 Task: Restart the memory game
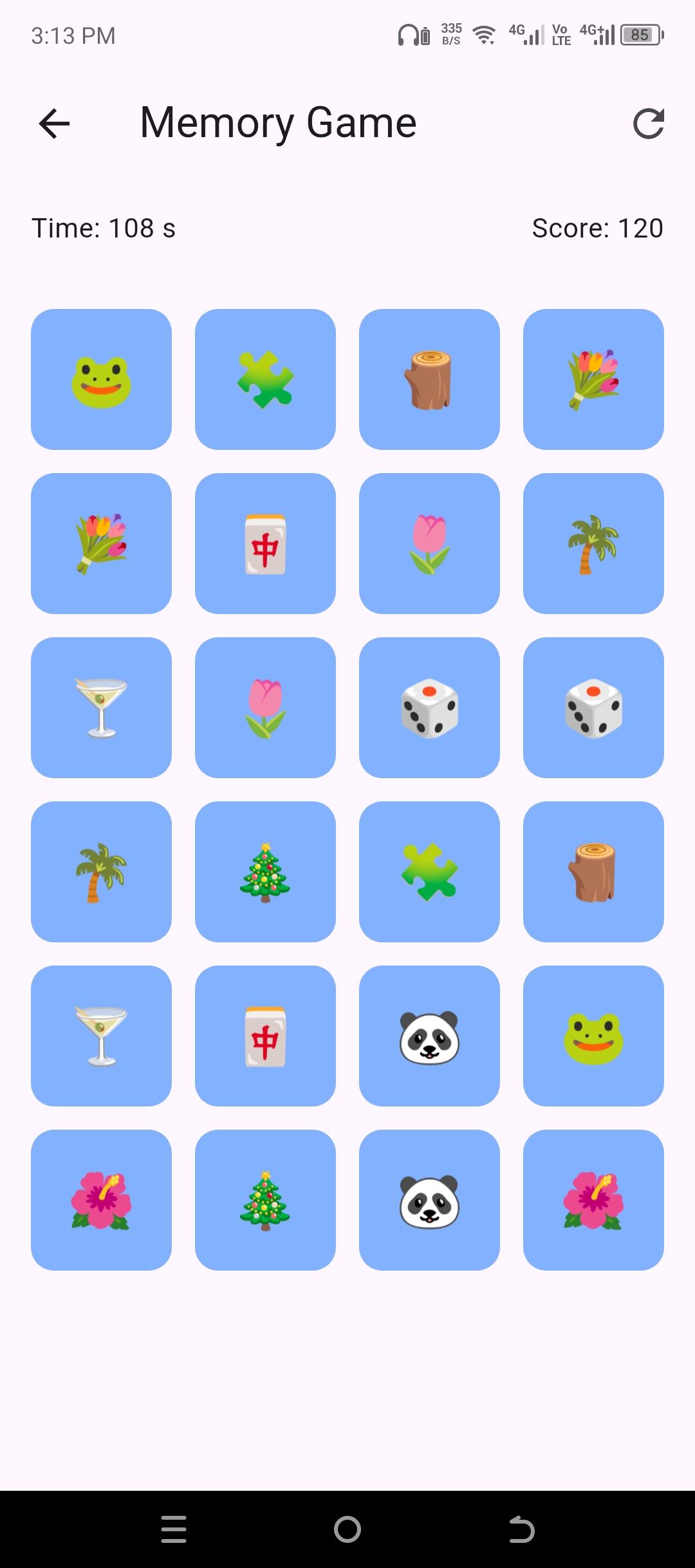click(648, 124)
